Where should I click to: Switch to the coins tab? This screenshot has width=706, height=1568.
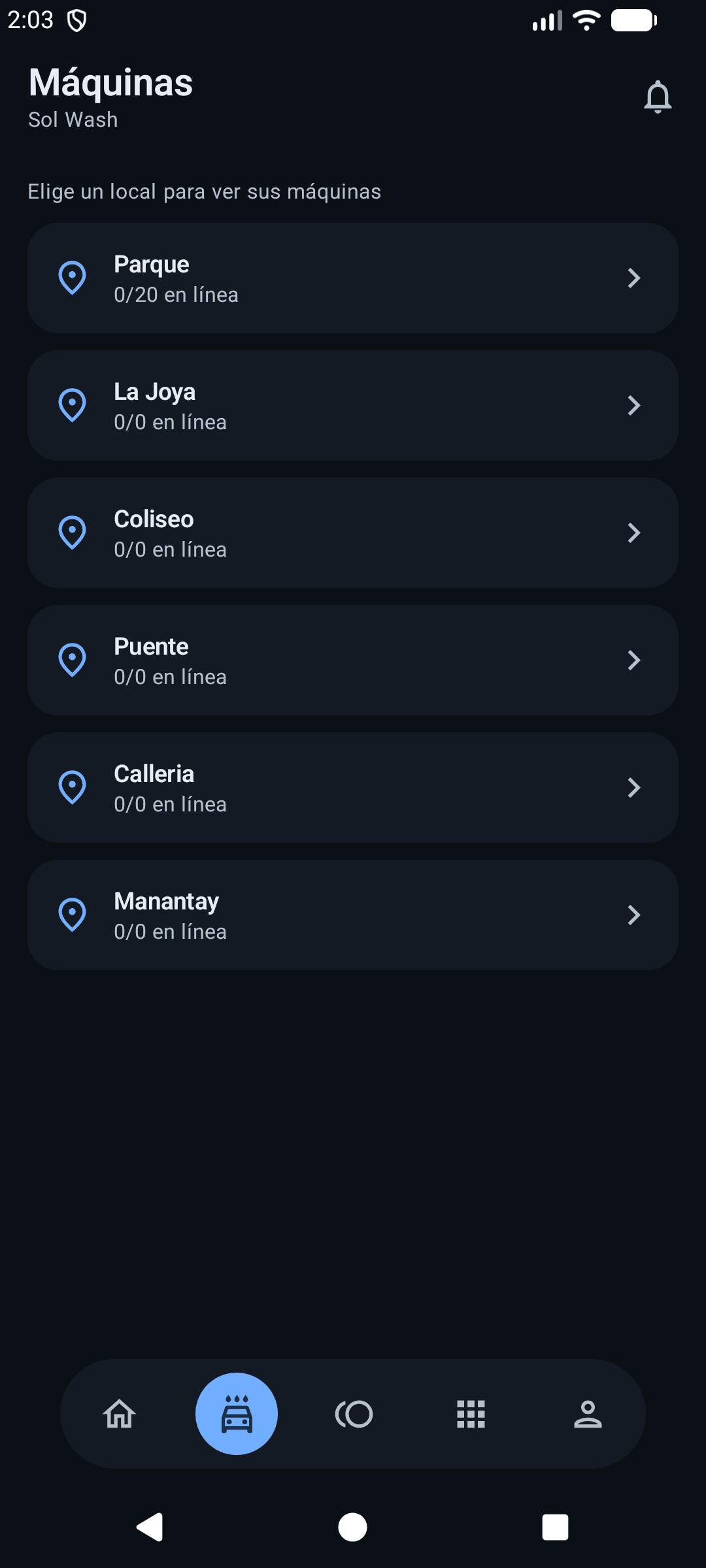tap(354, 1414)
